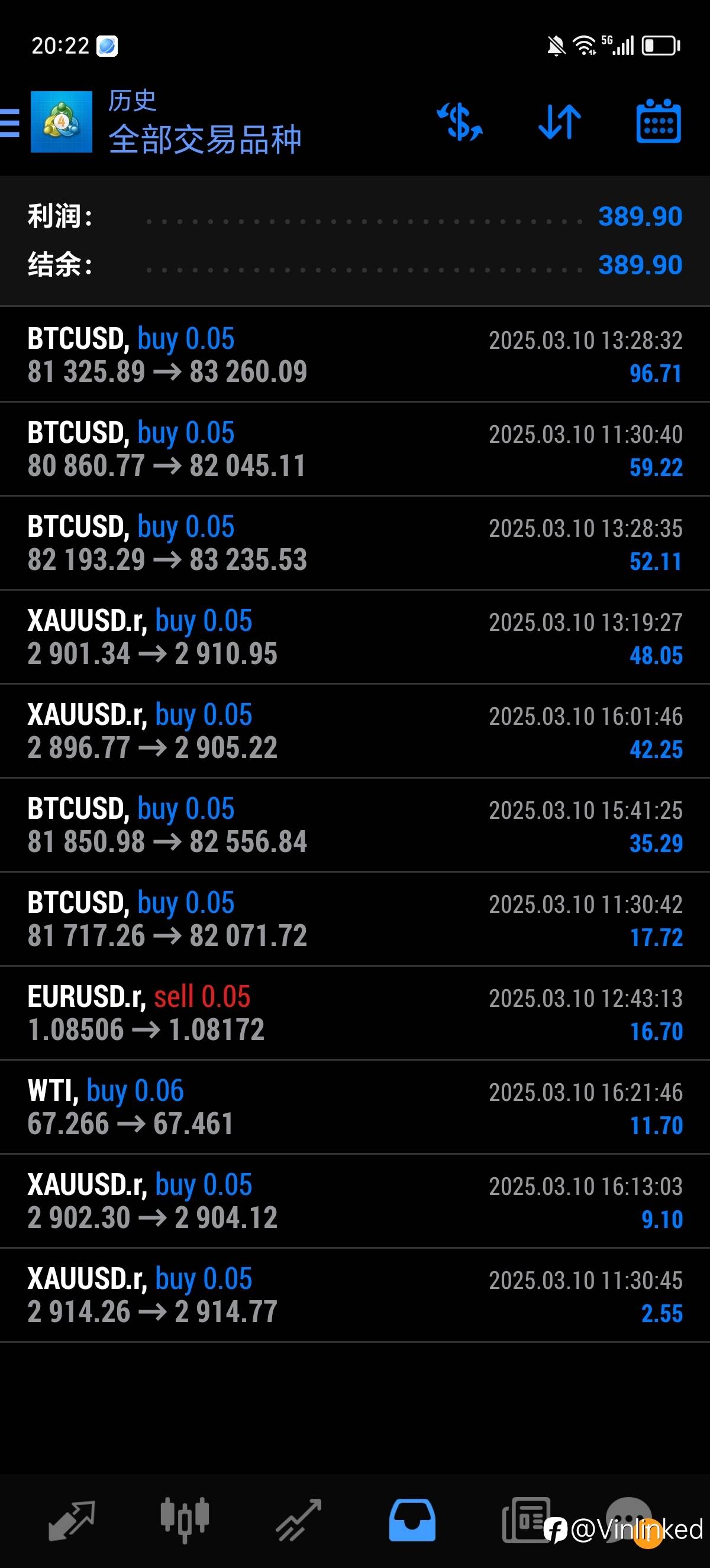Select XAUUSD.r trade with profit 2.55
Viewport: 710px width, 1568px height.
click(355, 1295)
